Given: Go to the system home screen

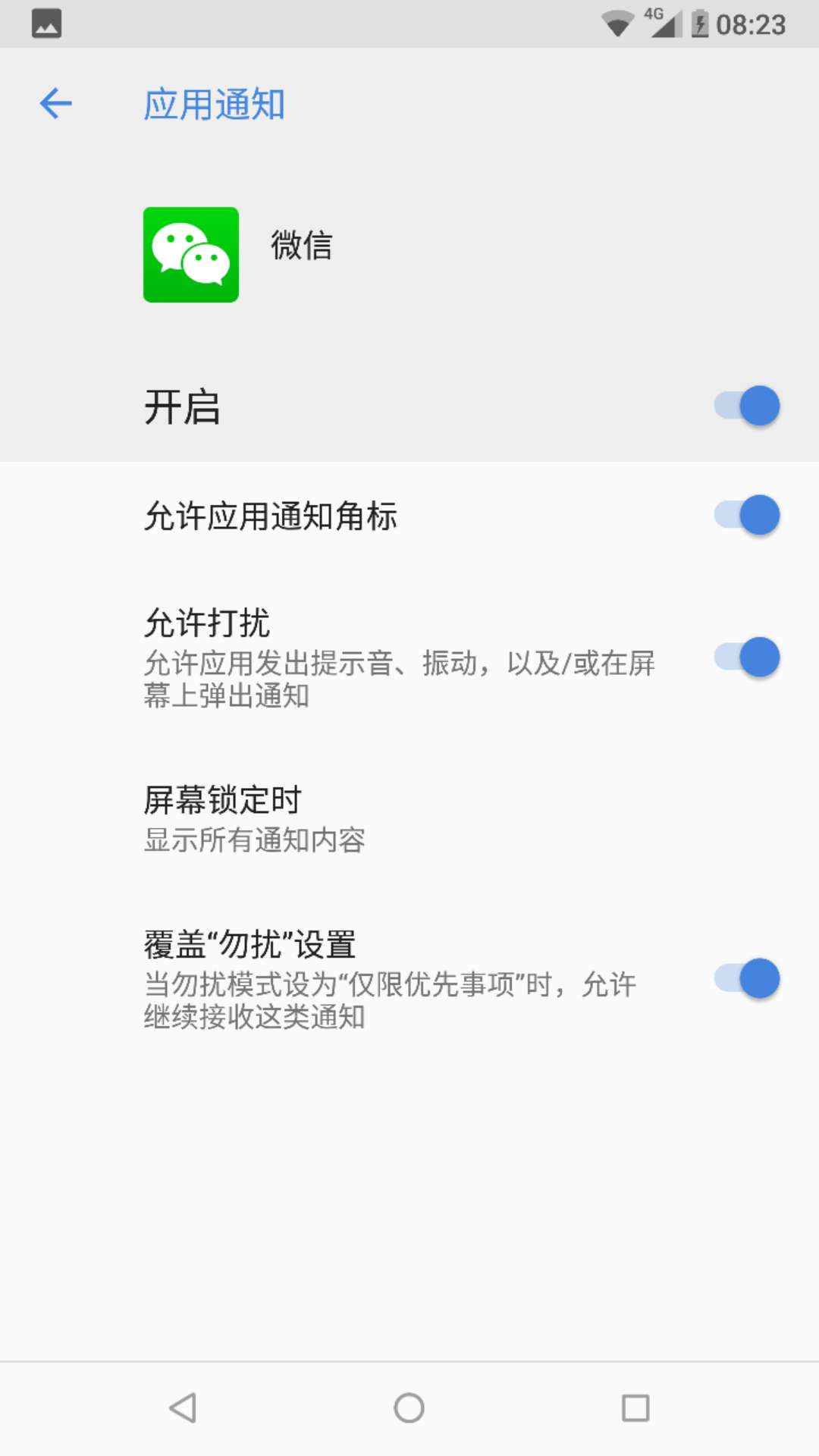Looking at the screenshot, I should pyautogui.click(x=409, y=1408).
